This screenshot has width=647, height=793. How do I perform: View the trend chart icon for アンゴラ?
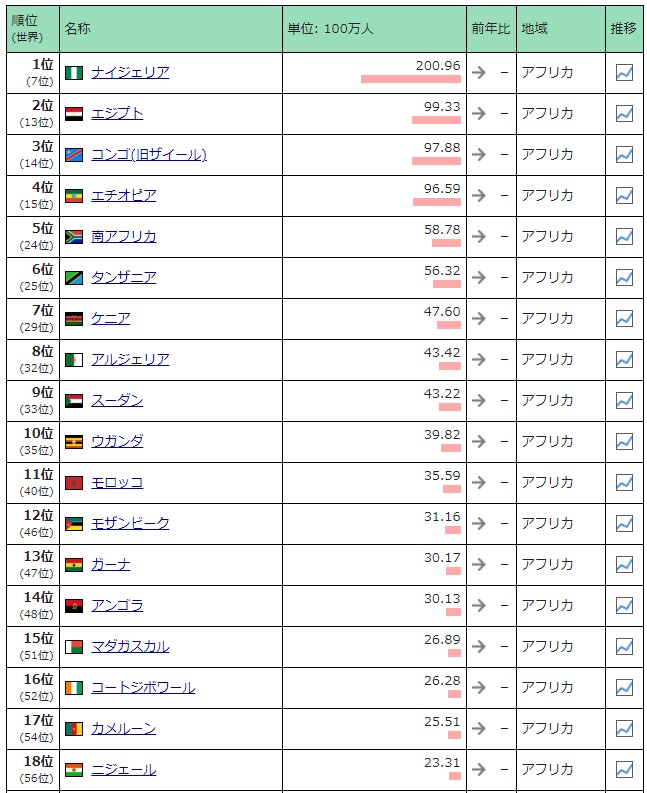[x=624, y=605]
